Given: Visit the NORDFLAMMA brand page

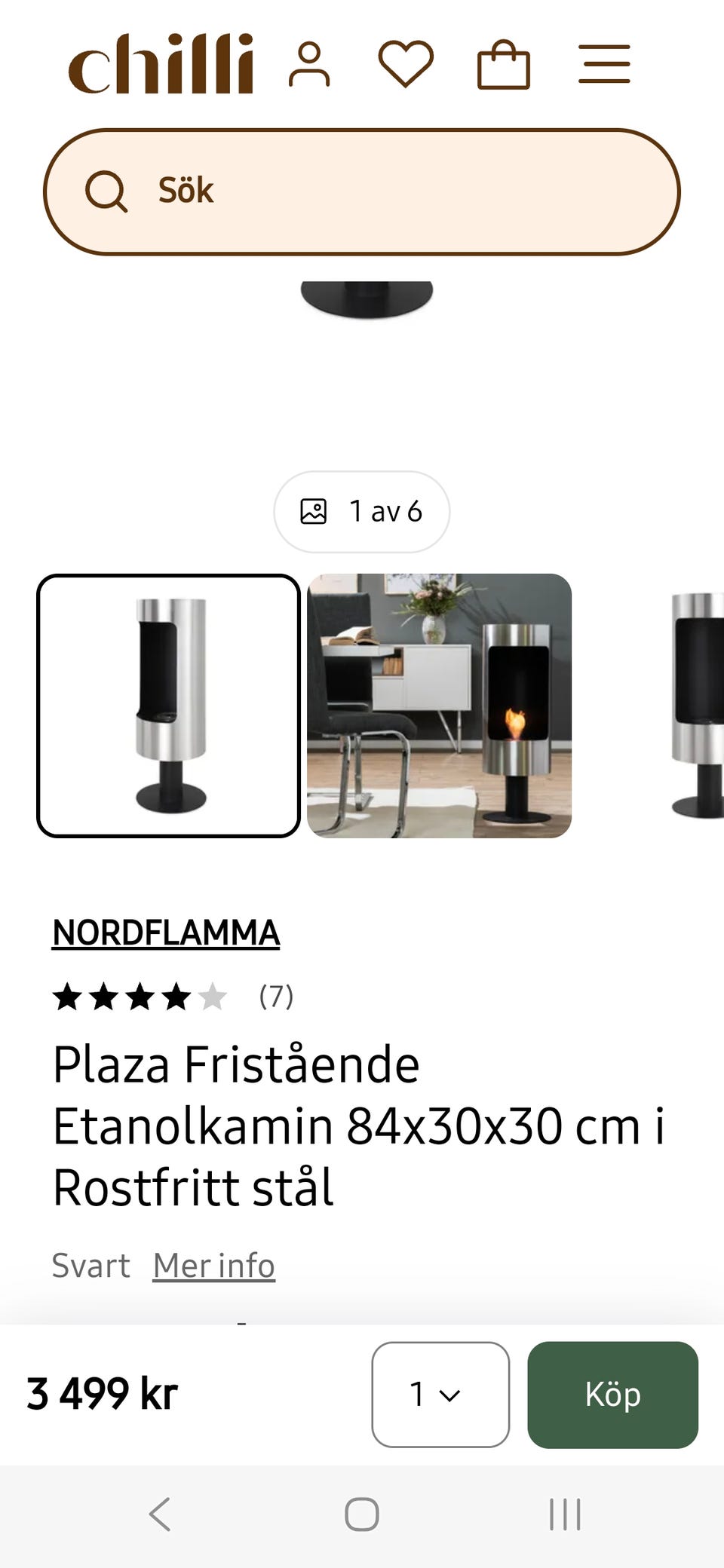Looking at the screenshot, I should (166, 933).
